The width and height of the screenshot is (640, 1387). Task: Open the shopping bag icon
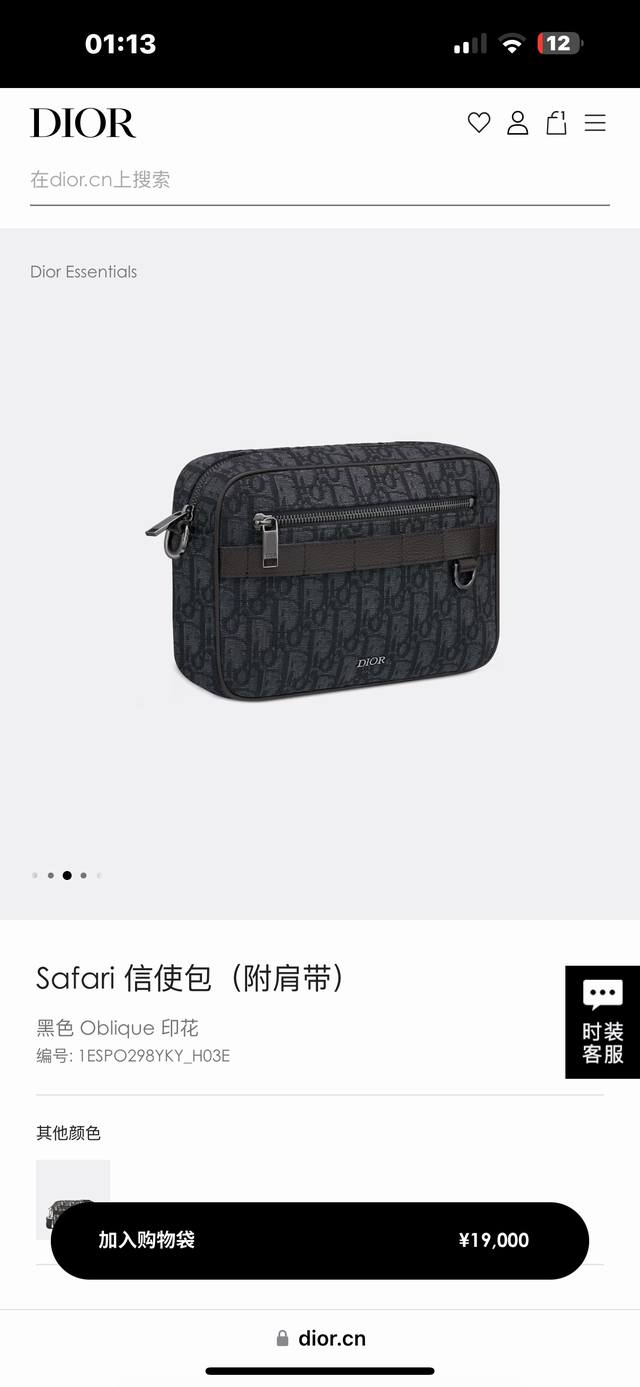[x=556, y=123]
